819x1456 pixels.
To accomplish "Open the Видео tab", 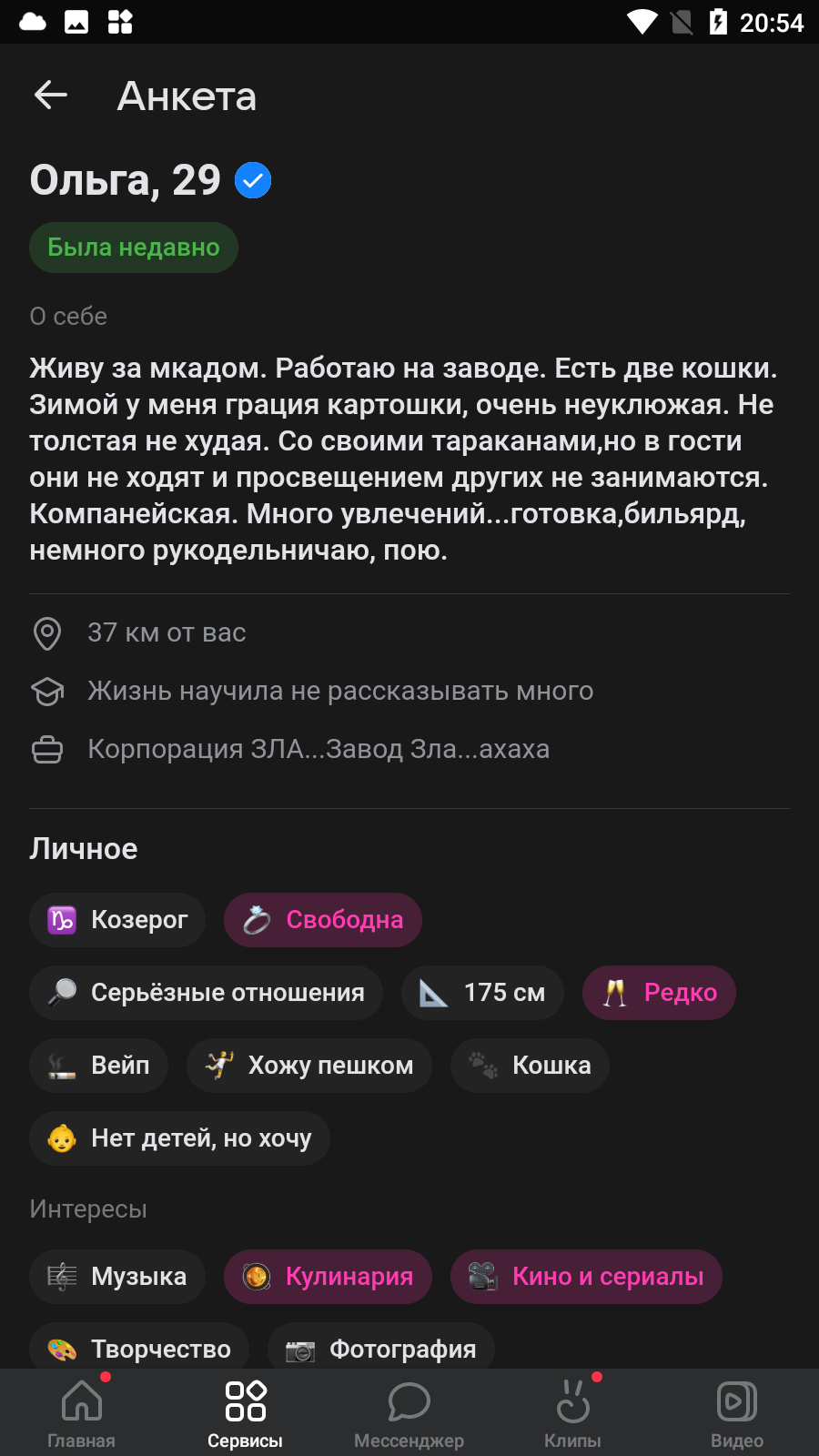I will (x=737, y=1412).
